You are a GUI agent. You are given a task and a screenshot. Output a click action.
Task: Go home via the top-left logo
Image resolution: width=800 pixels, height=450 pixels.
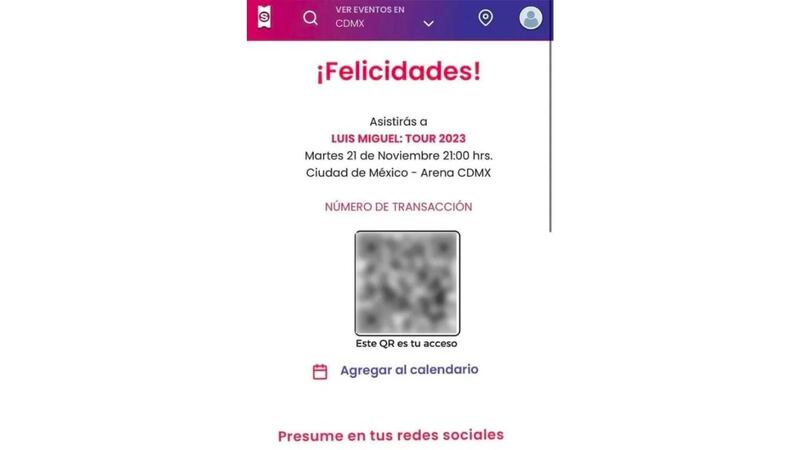coord(265,18)
